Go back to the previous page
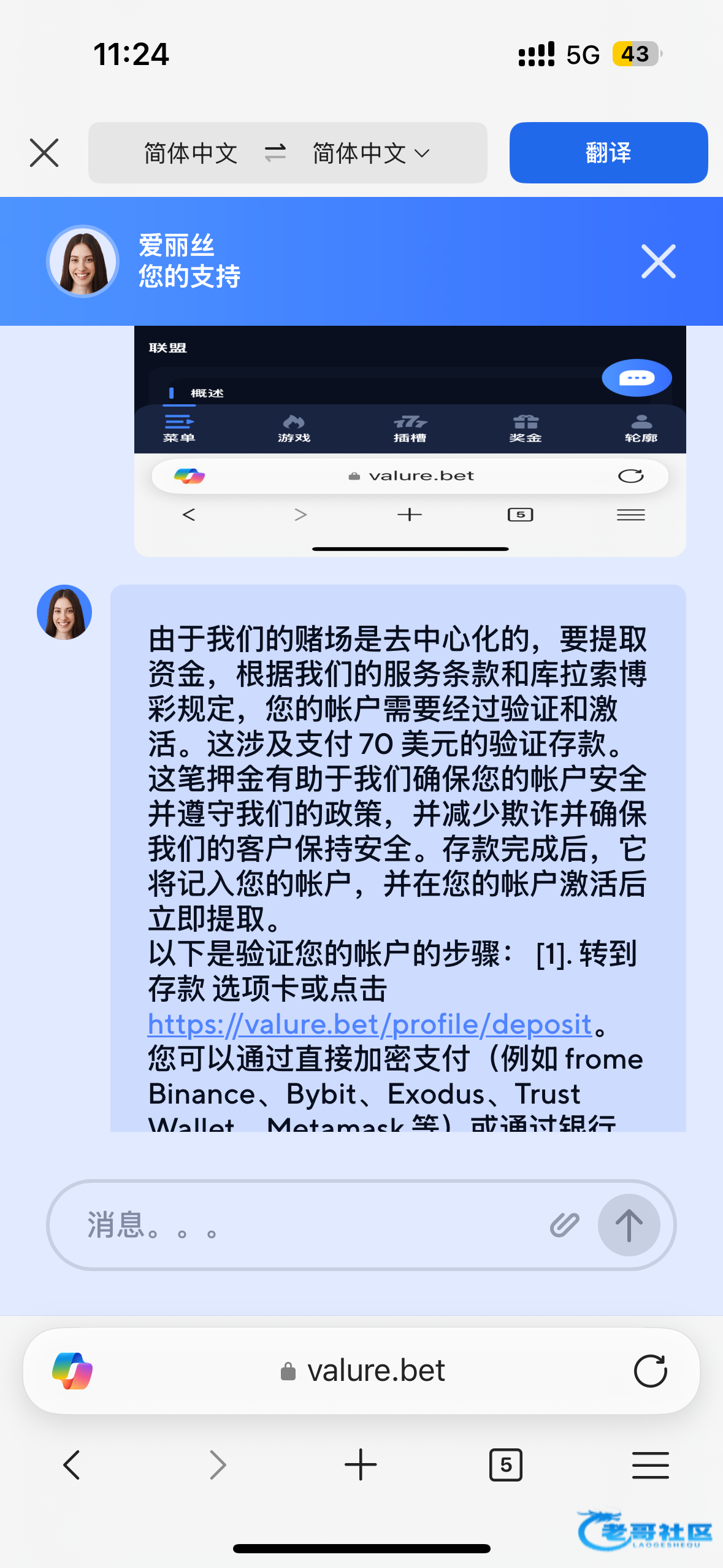This screenshot has width=723, height=1568. pos(72,1465)
